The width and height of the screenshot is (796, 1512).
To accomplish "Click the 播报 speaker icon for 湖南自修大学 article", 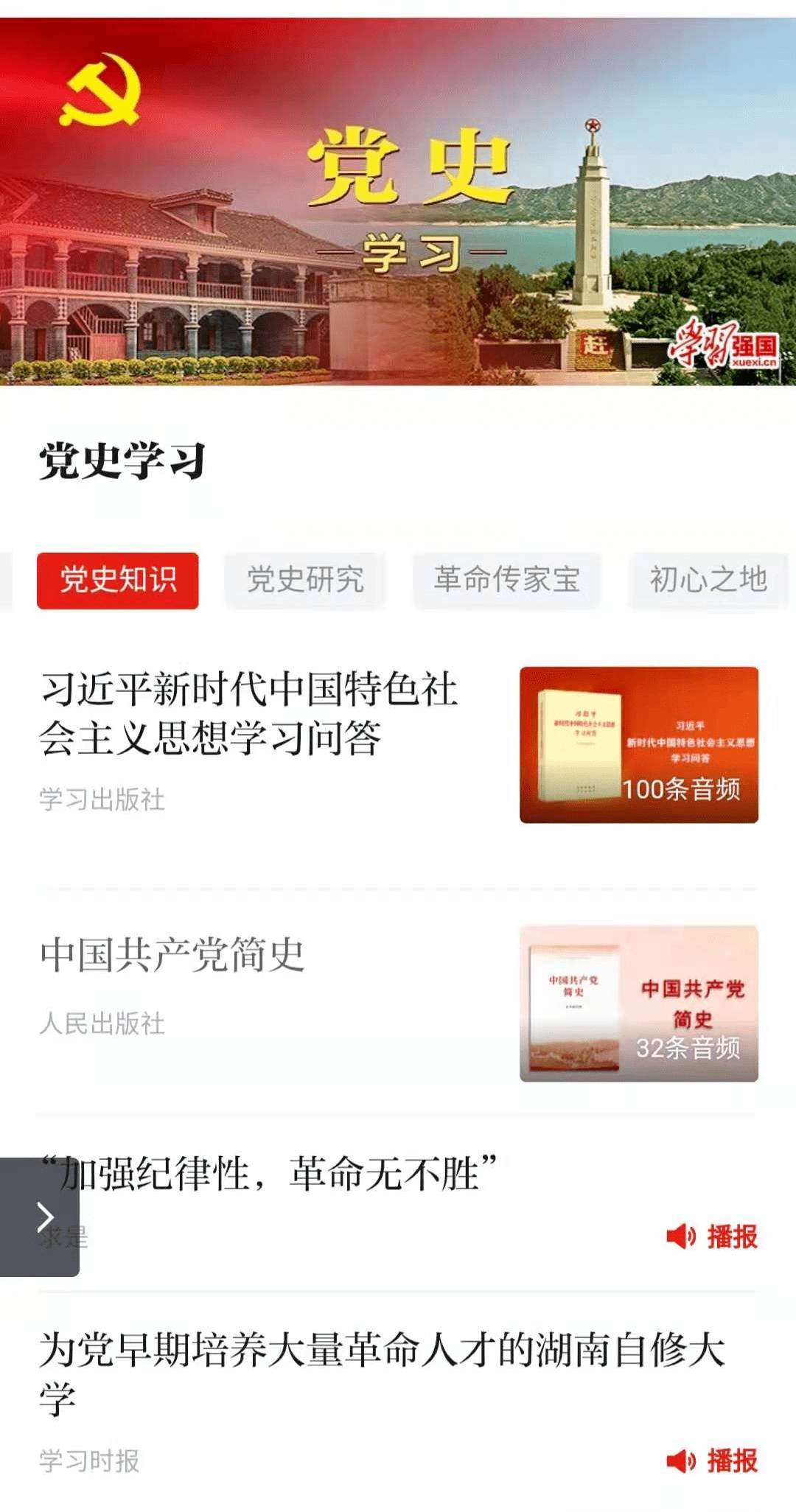I will pos(682,1462).
